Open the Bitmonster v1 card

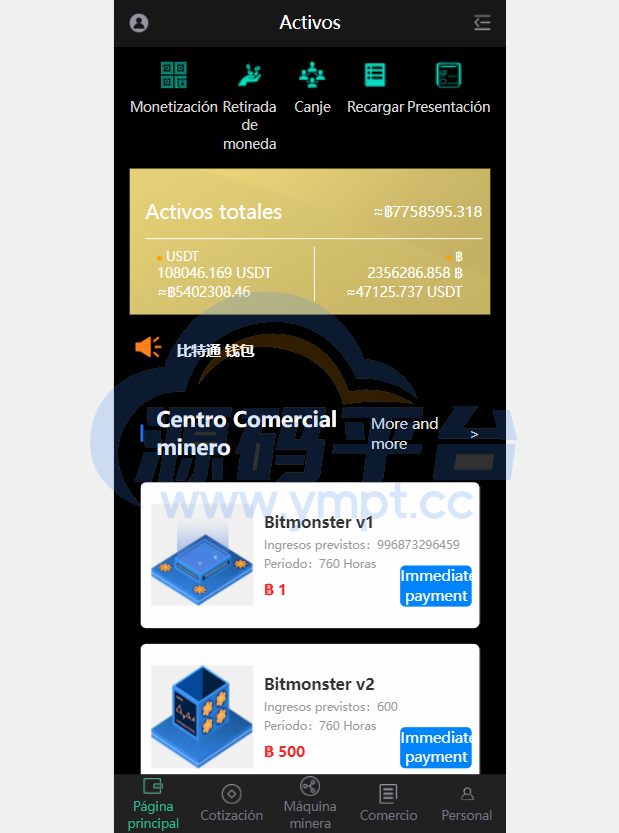[310, 554]
